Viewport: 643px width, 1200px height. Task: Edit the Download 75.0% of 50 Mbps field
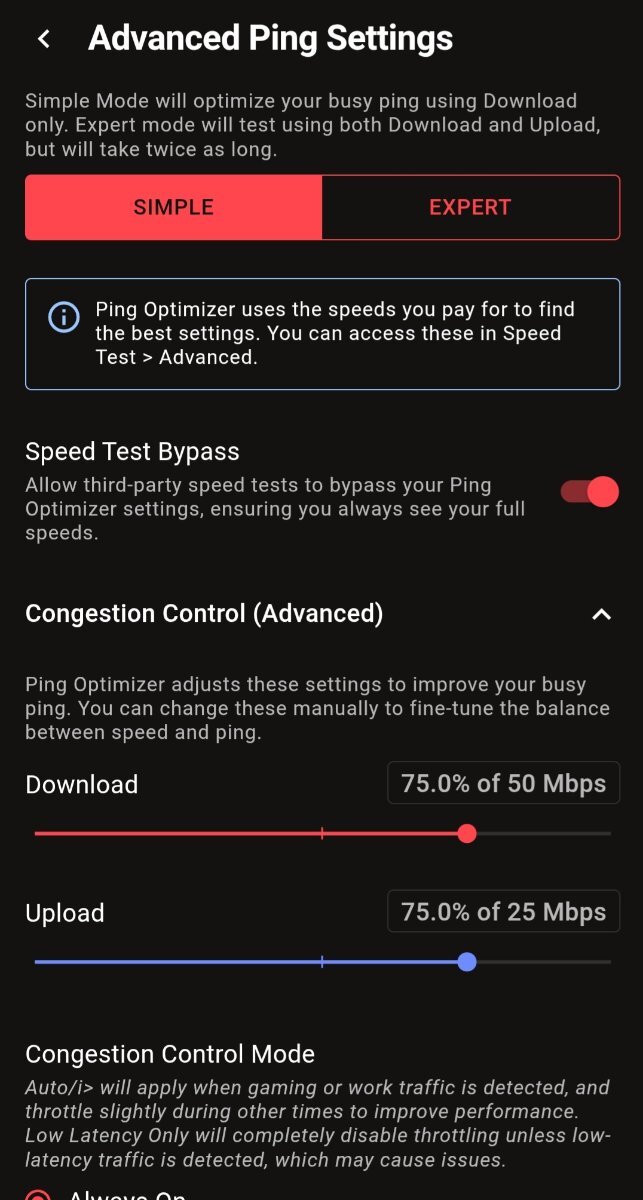503,783
